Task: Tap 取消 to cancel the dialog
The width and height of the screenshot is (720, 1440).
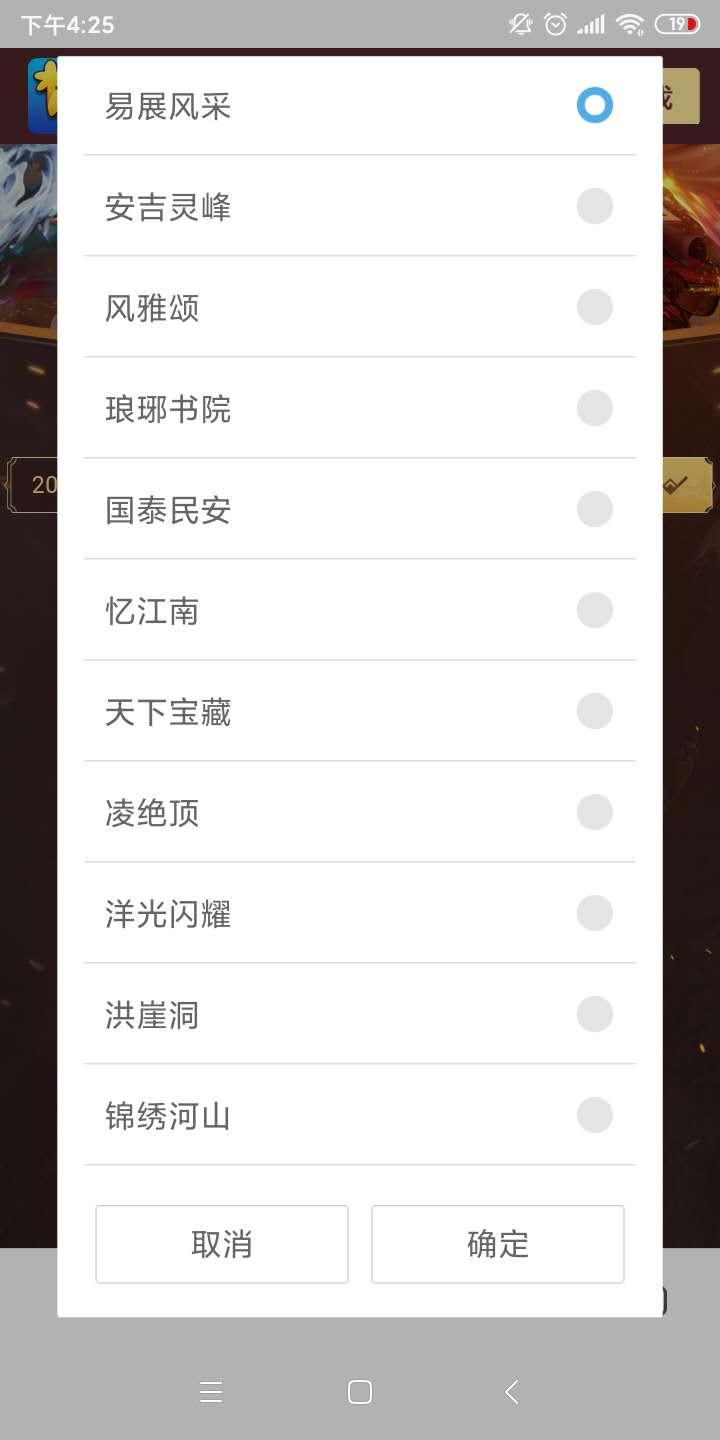Action: pyautogui.click(x=222, y=1244)
